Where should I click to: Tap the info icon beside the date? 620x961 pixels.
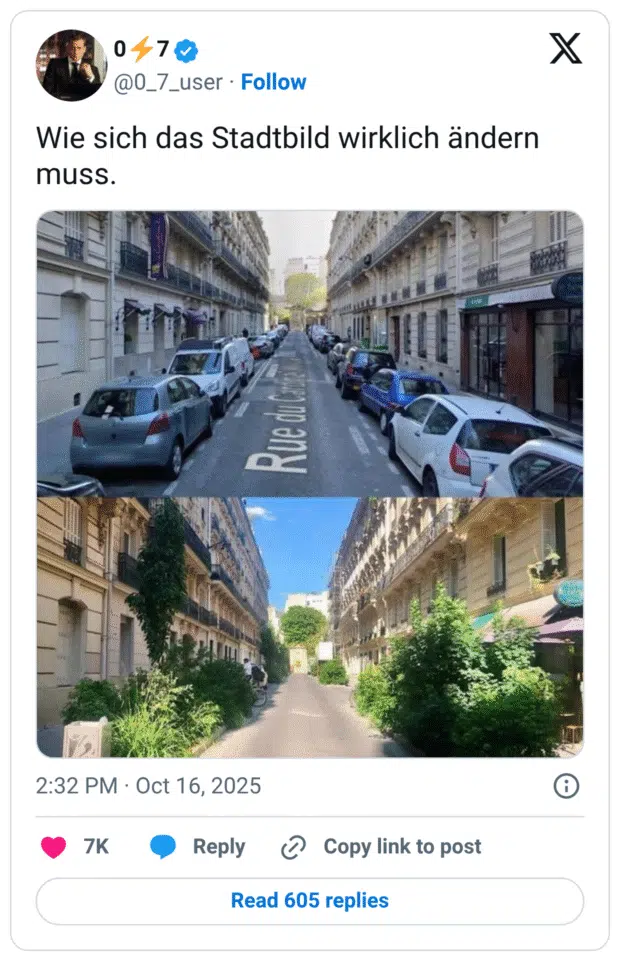pyautogui.click(x=566, y=786)
